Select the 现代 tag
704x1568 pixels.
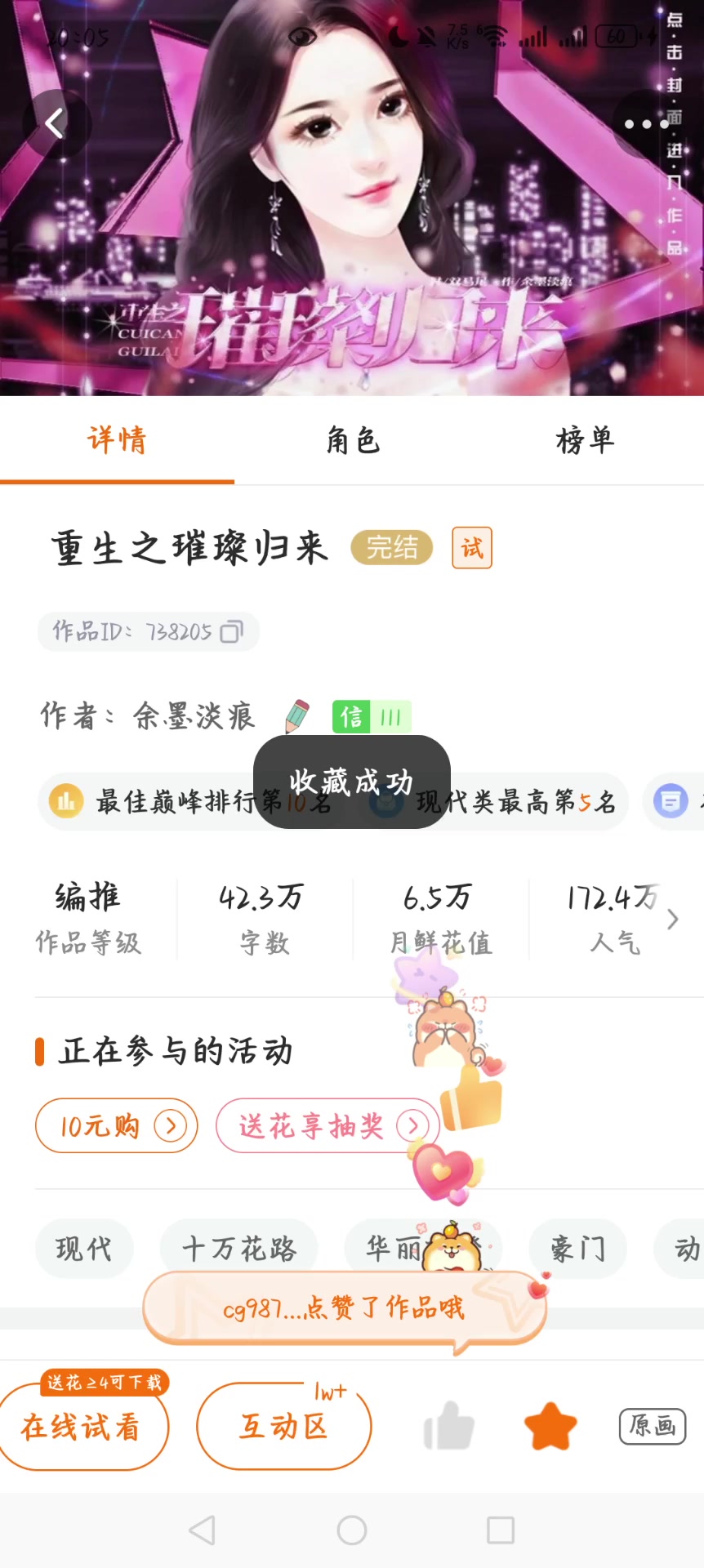coord(84,1248)
